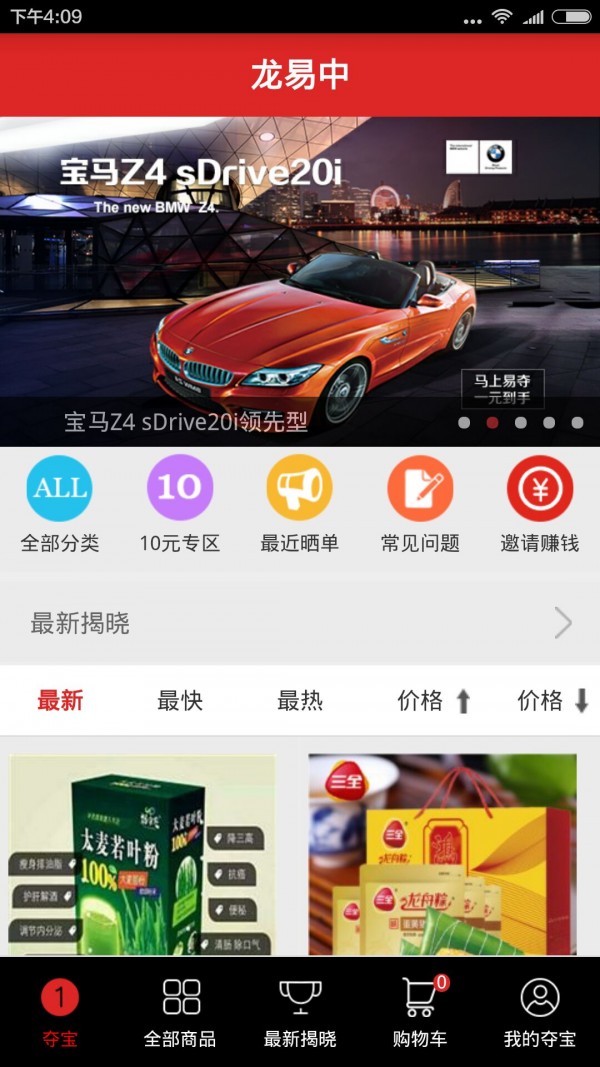Expand the 最新揭晓 row
The width and height of the screenshot is (600, 1067).
coord(300,624)
